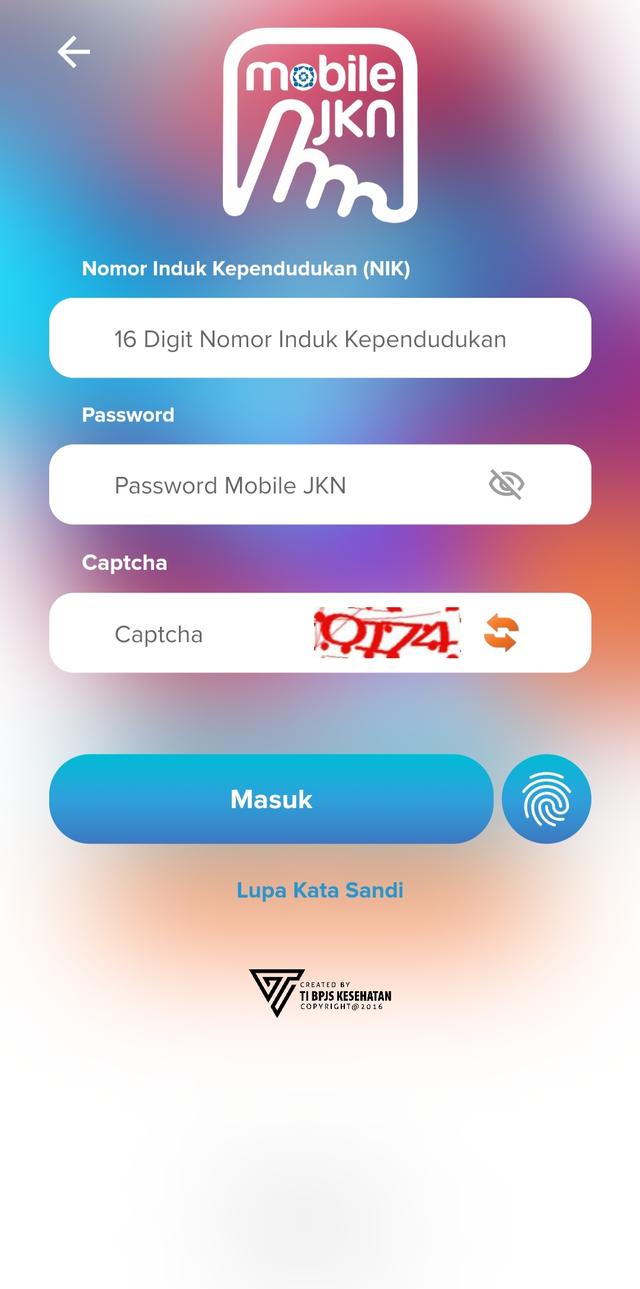Toggle password visibility eye icon

[x=506, y=485]
